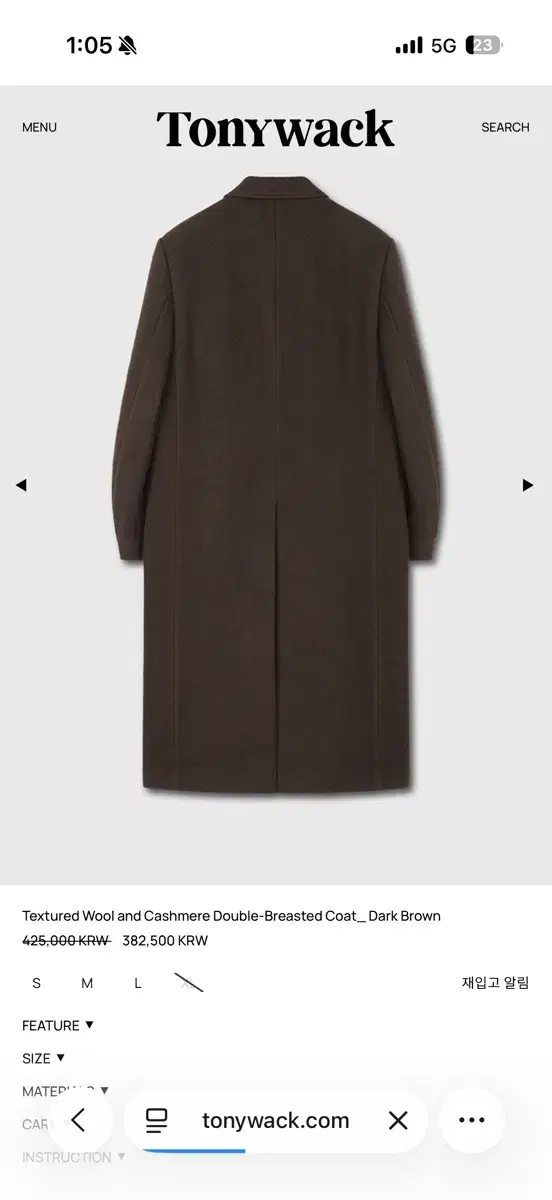Select size M

[87, 983]
